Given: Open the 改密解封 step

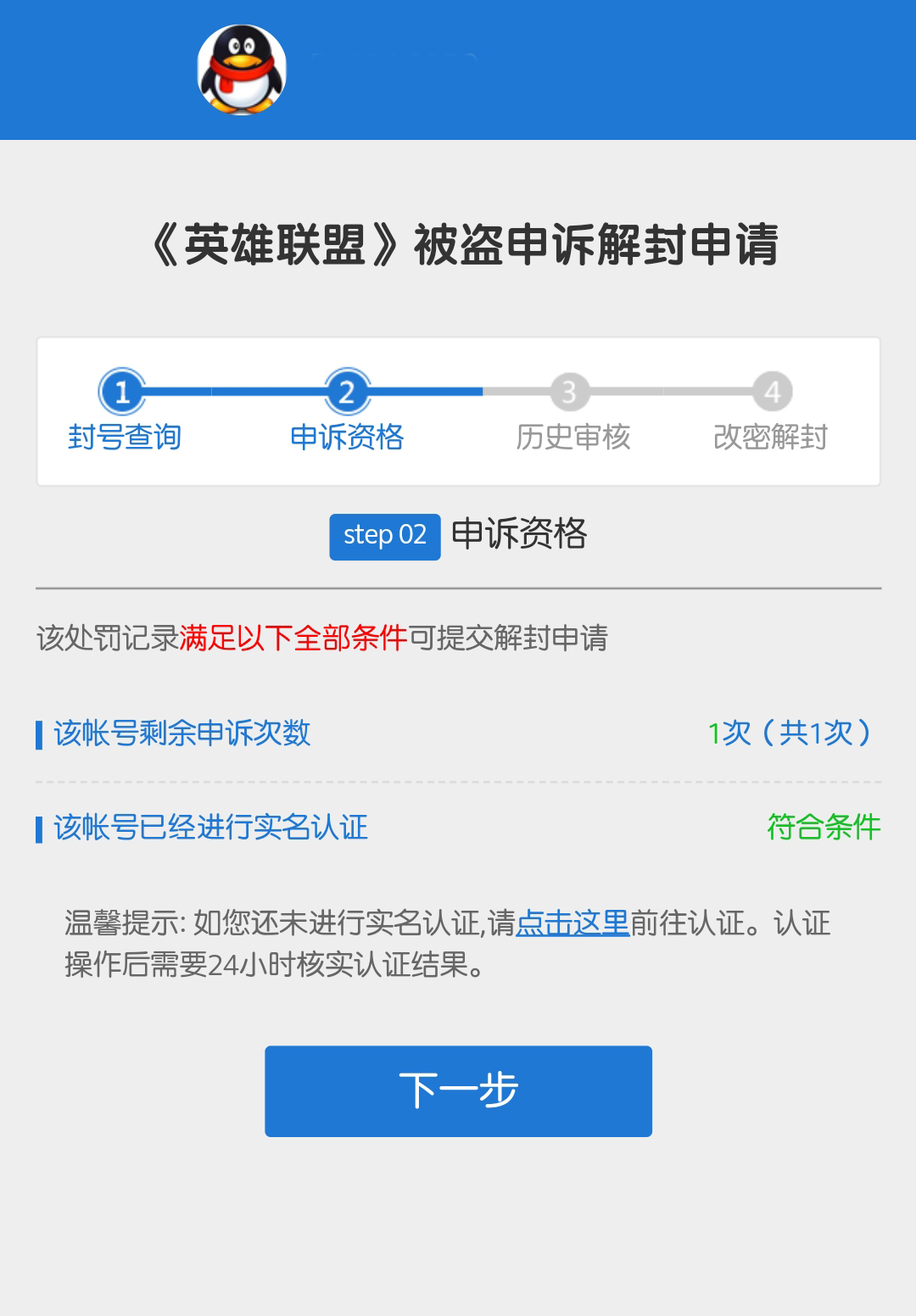Looking at the screenshot, I should [x=772, y=438].
